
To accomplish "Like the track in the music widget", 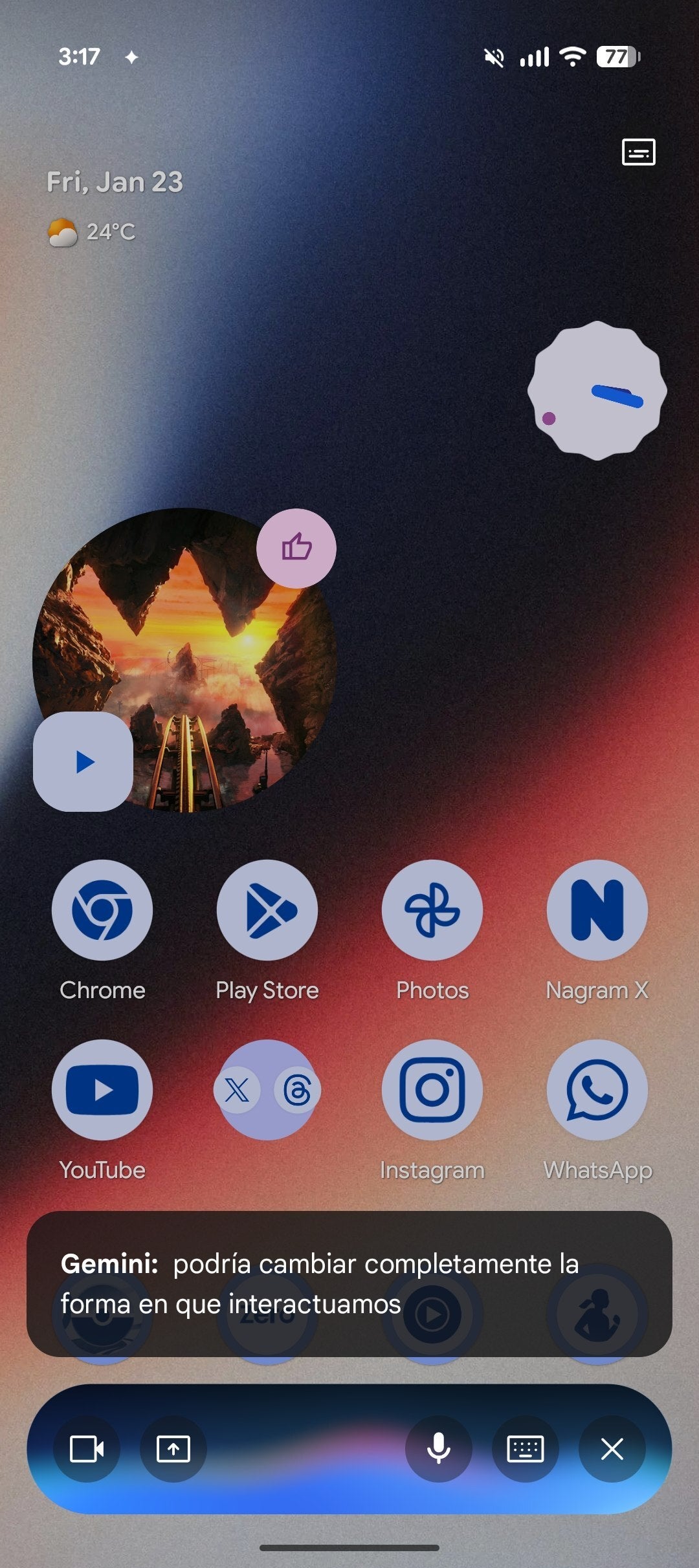I will (296, 548).
